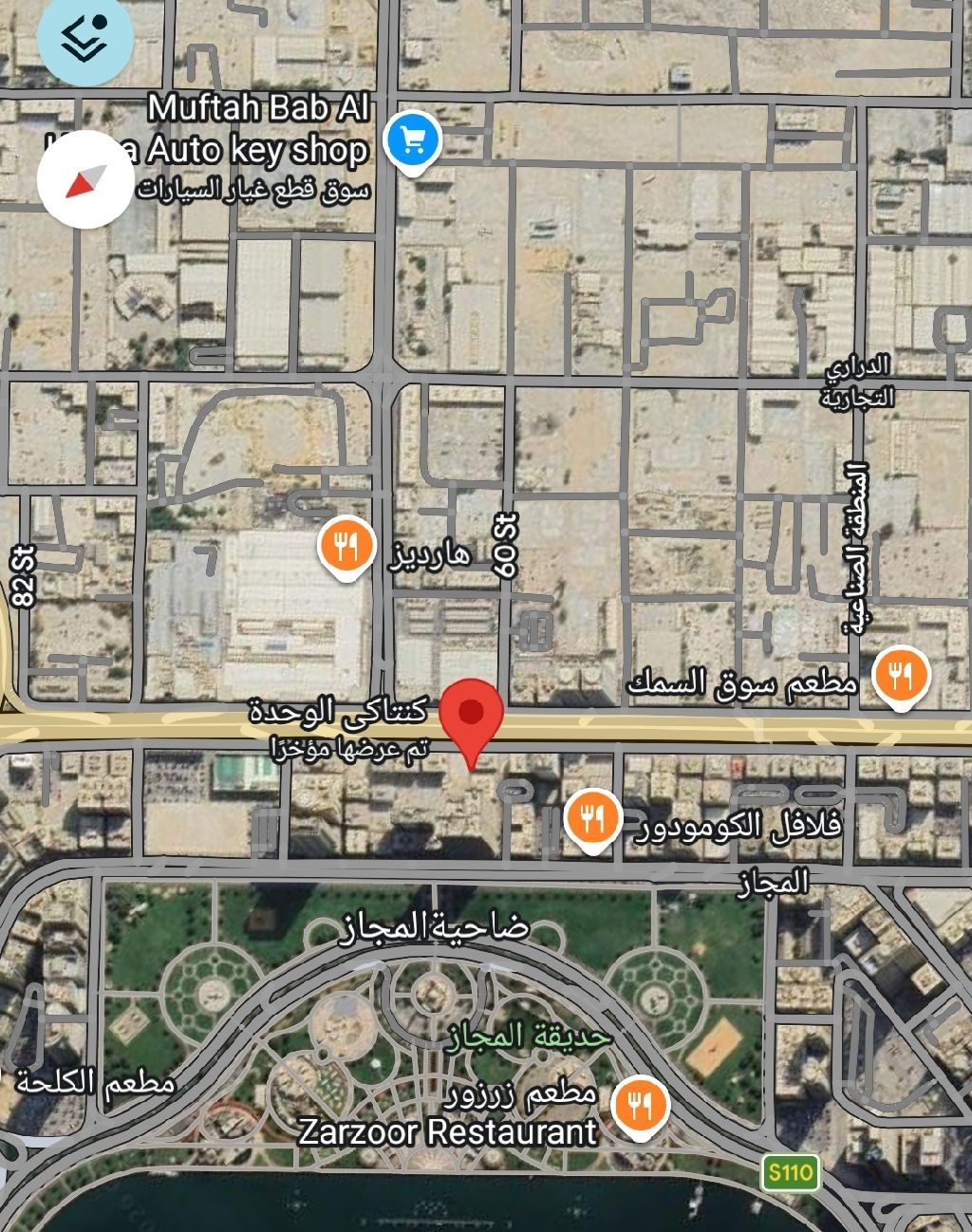Select the فلافل الكومودور restaurant marker
Viewport: 972px width, 1232px height.
click(592, 818)
